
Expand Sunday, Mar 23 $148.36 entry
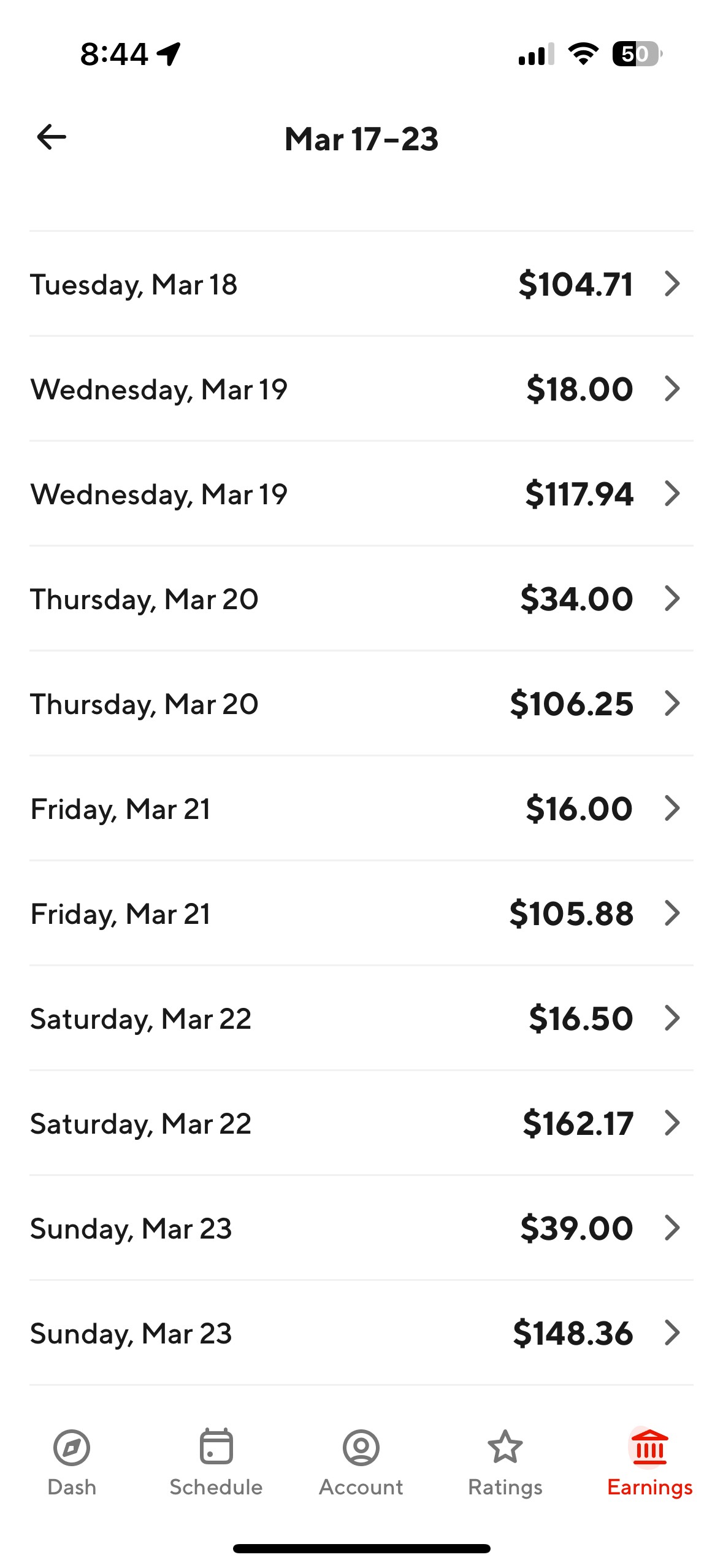coord(361,1333)
